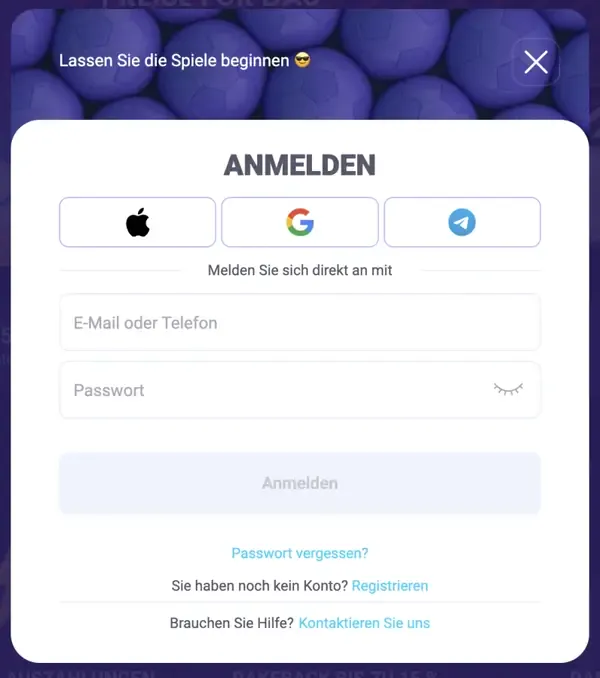Sign in with Telegram
Viewport: 600px width, 678px height.
coord(462,222)
